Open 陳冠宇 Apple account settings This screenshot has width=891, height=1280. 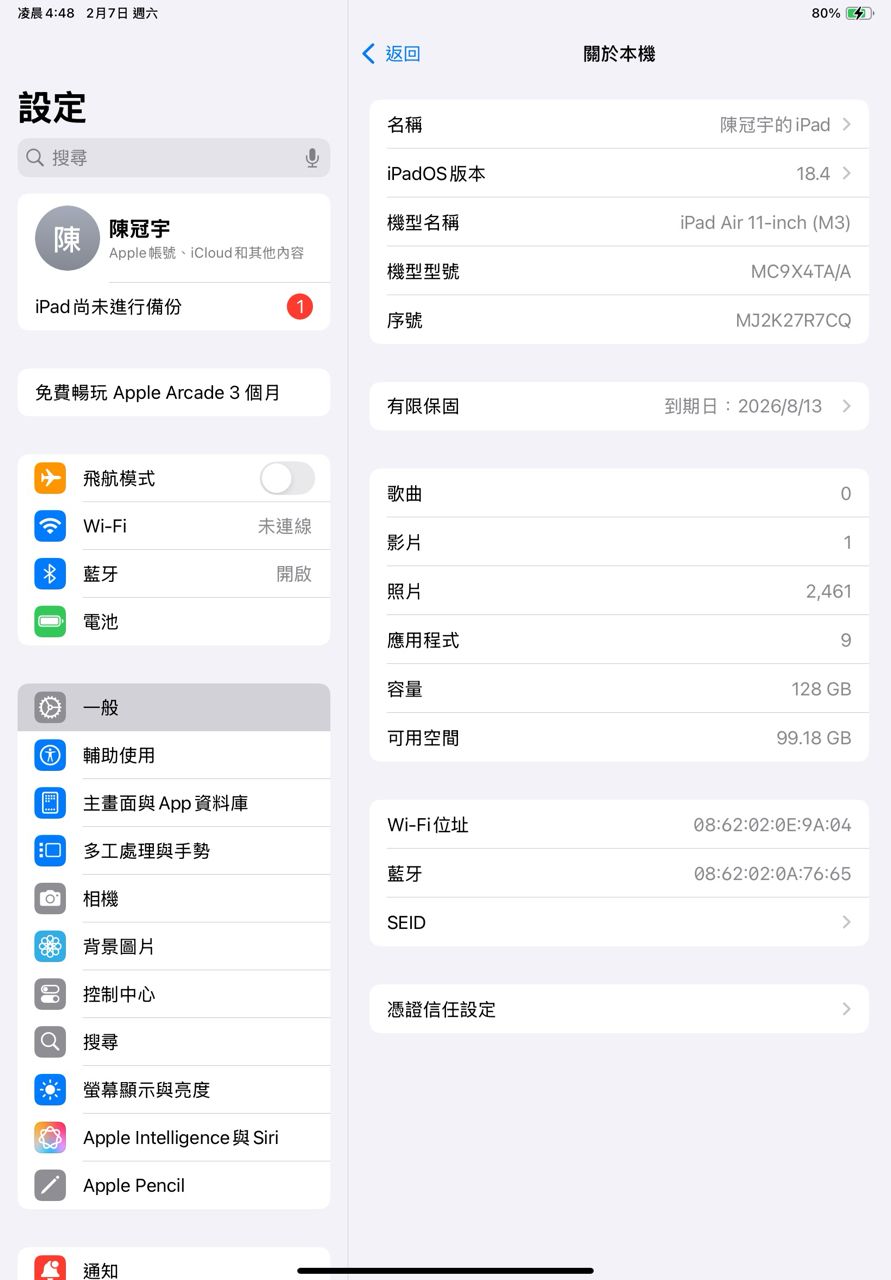pos(173,239)
